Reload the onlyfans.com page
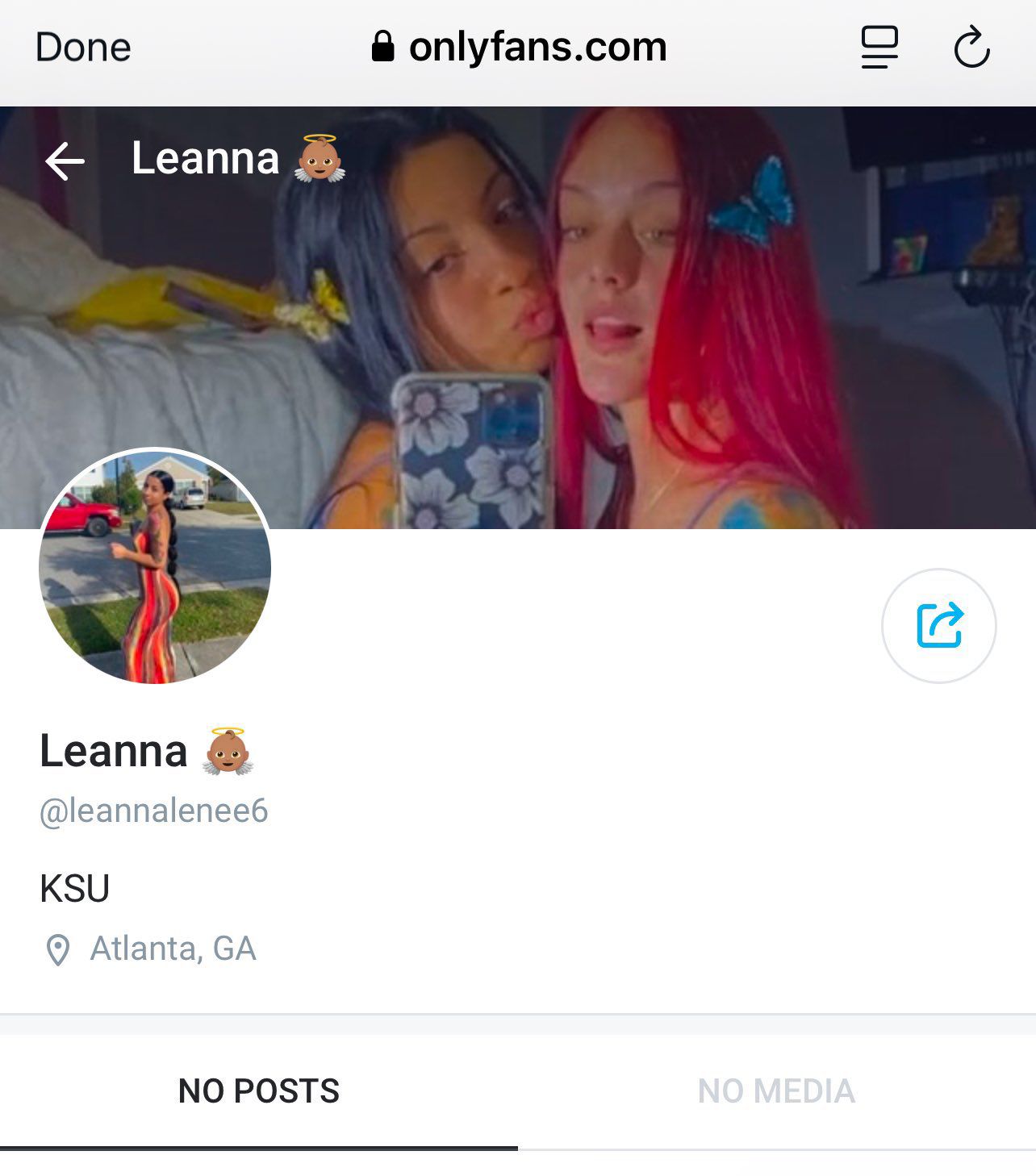Image resolution: width=1036 pixels, height=1176 pixels. pyautogui.click(x=971, y=47)
